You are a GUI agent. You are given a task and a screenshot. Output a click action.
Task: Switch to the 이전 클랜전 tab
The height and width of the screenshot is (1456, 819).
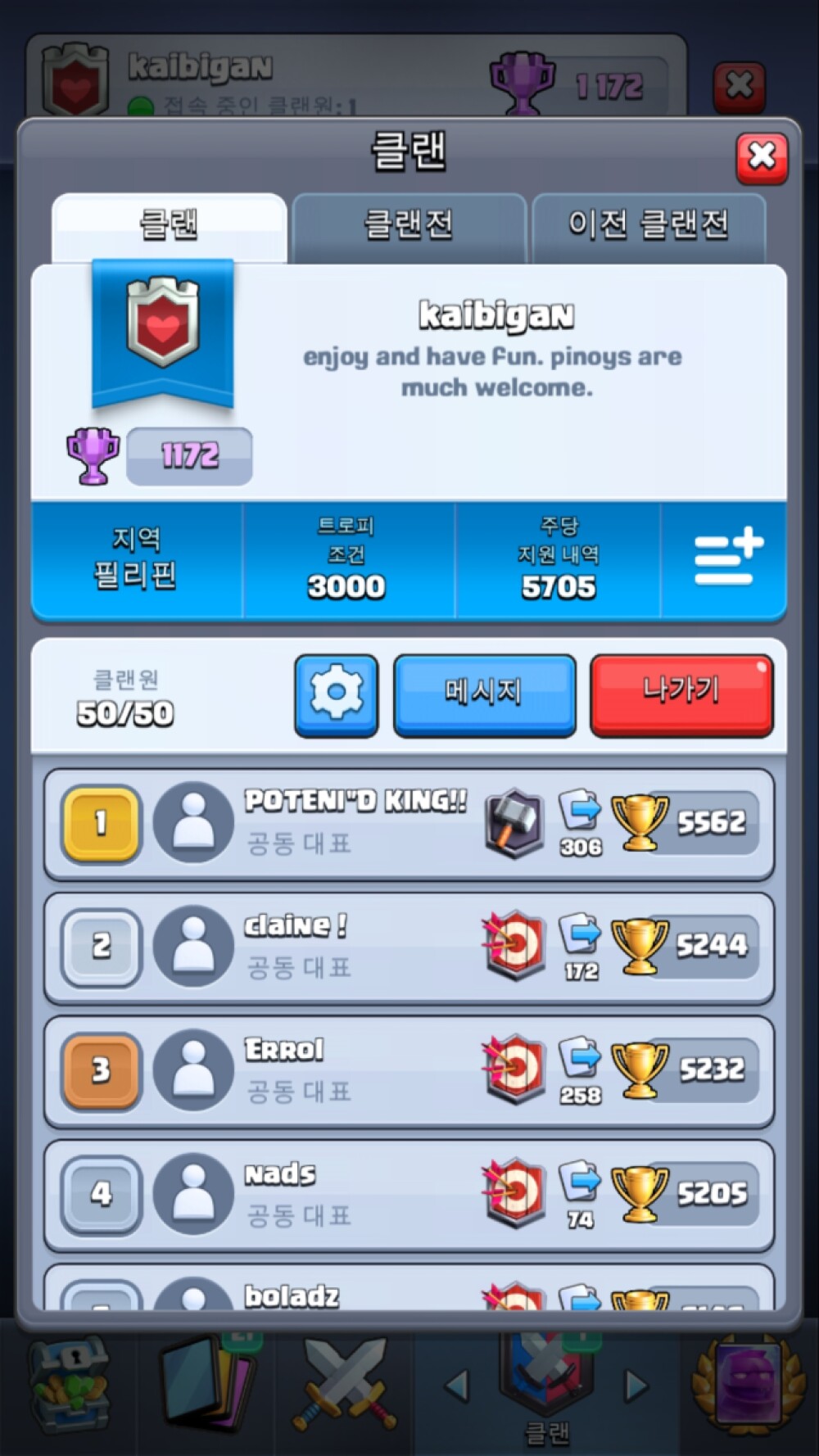[x=649, y=226]
